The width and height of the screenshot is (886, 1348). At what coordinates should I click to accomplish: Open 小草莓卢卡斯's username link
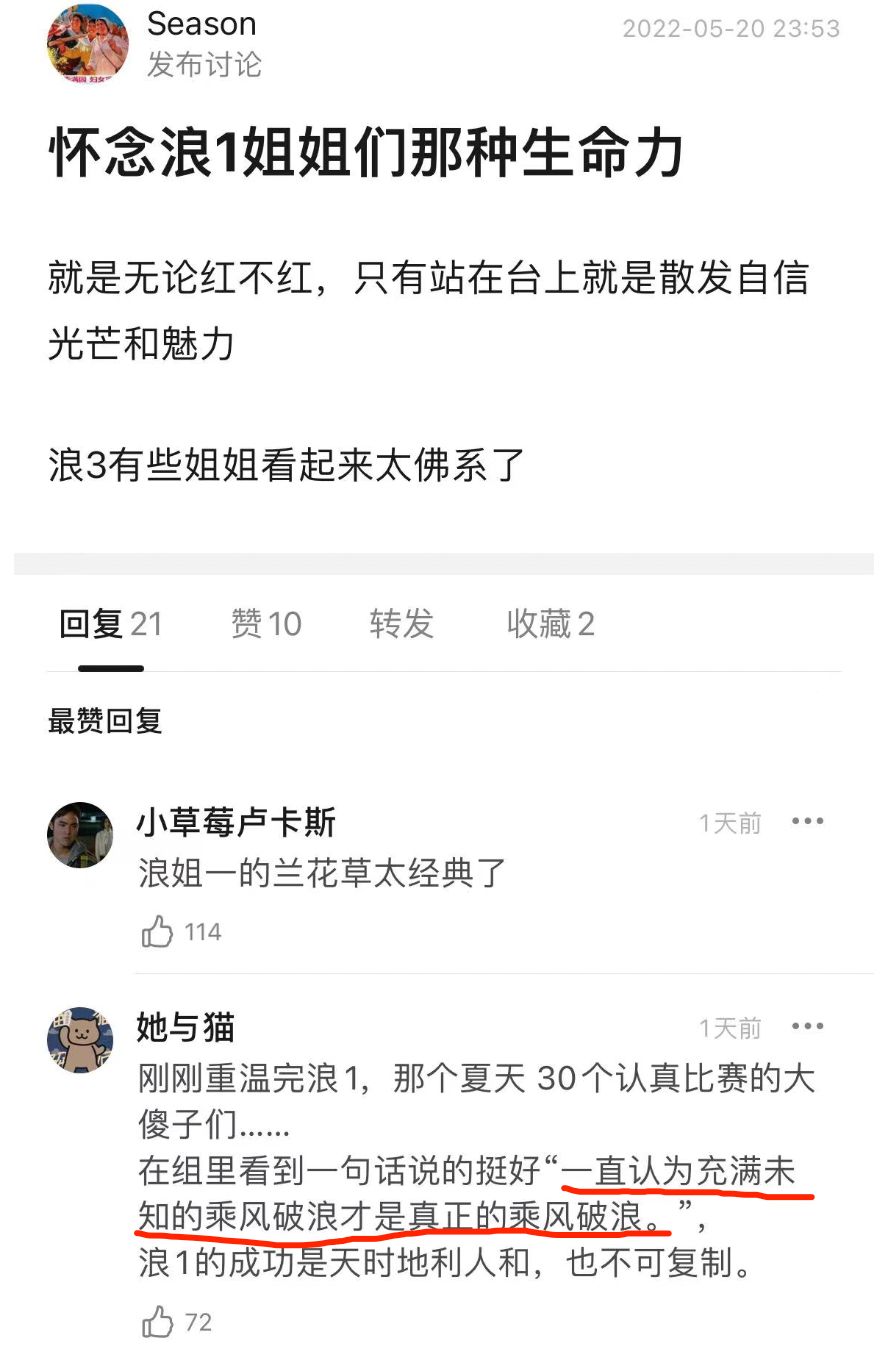[236, 823]
